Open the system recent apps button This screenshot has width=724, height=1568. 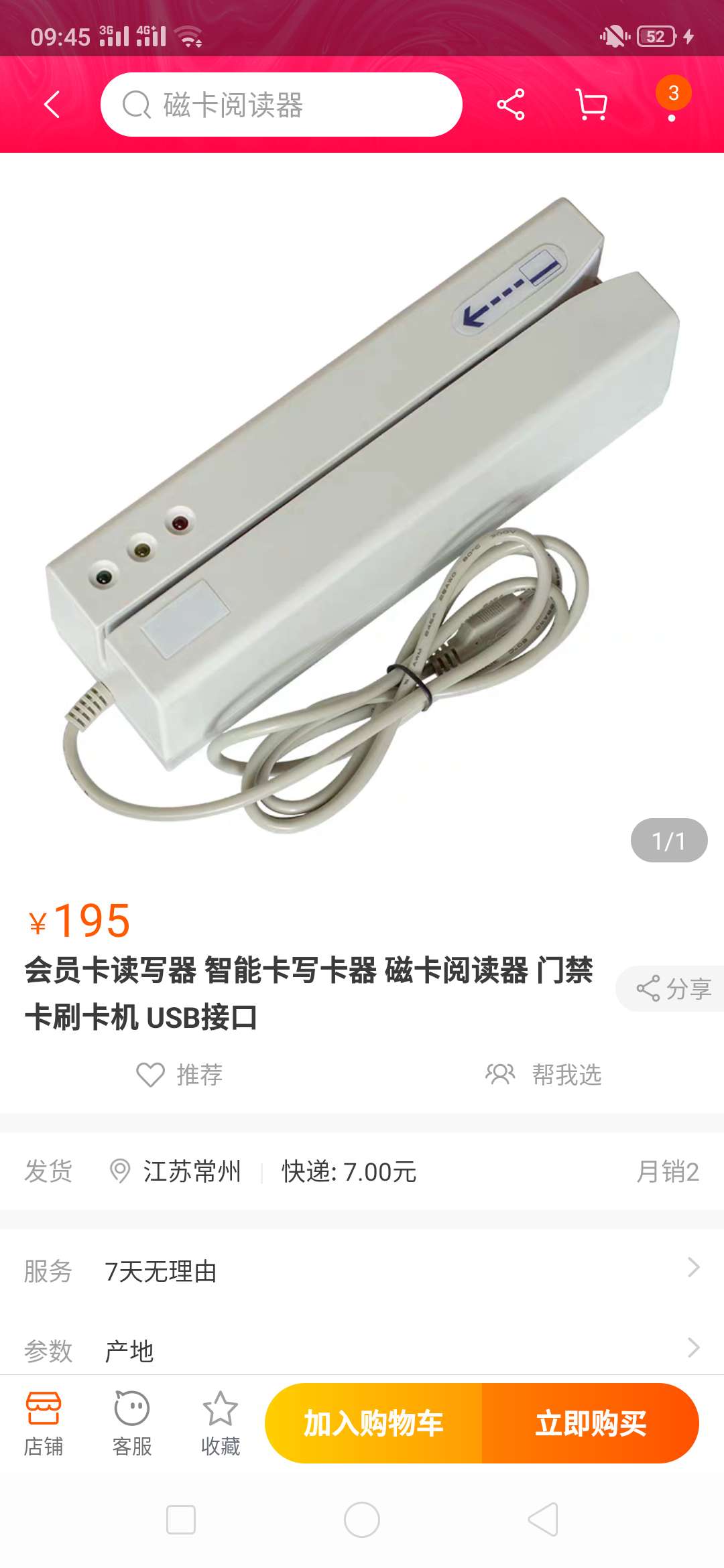pyautogui.click(x=181, y=1520)
